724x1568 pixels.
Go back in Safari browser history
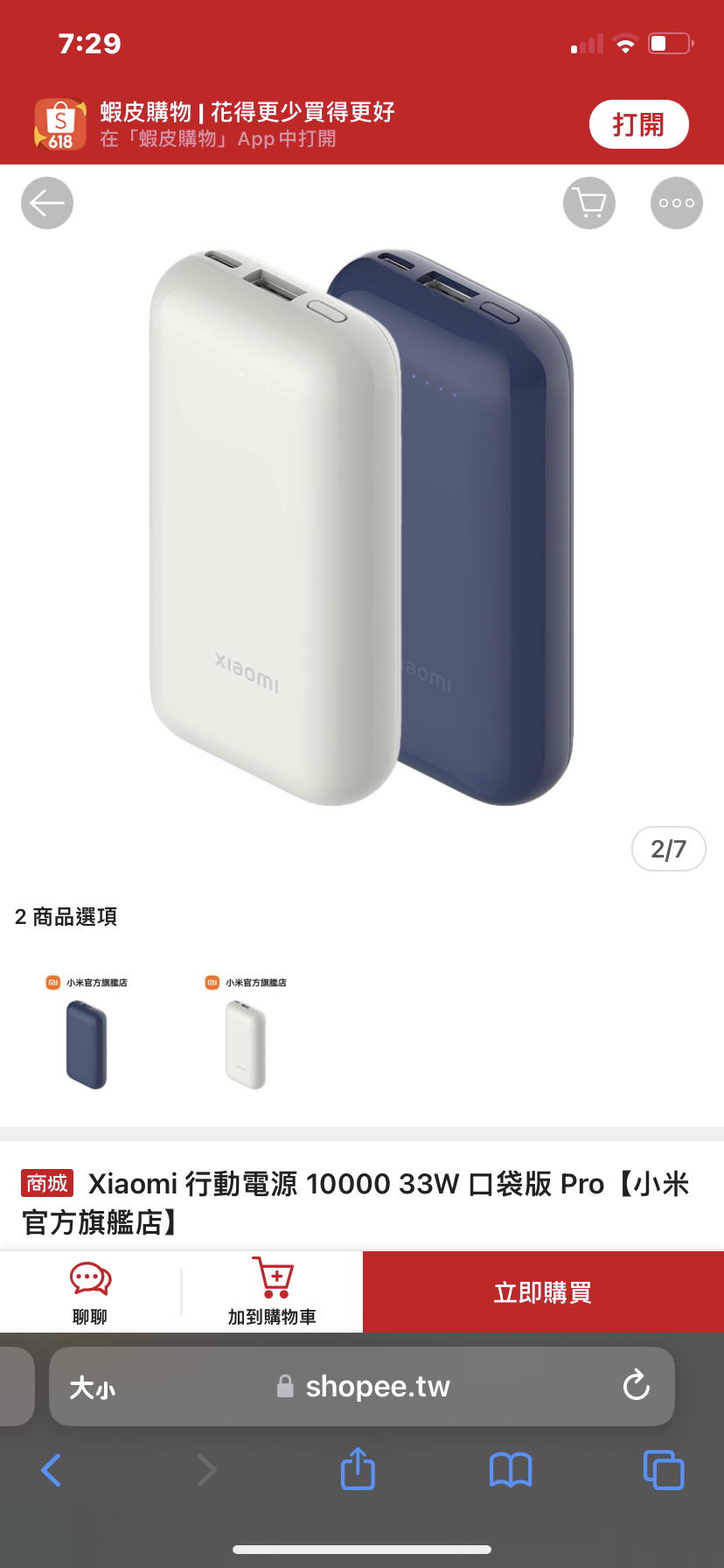point(52,1470)
